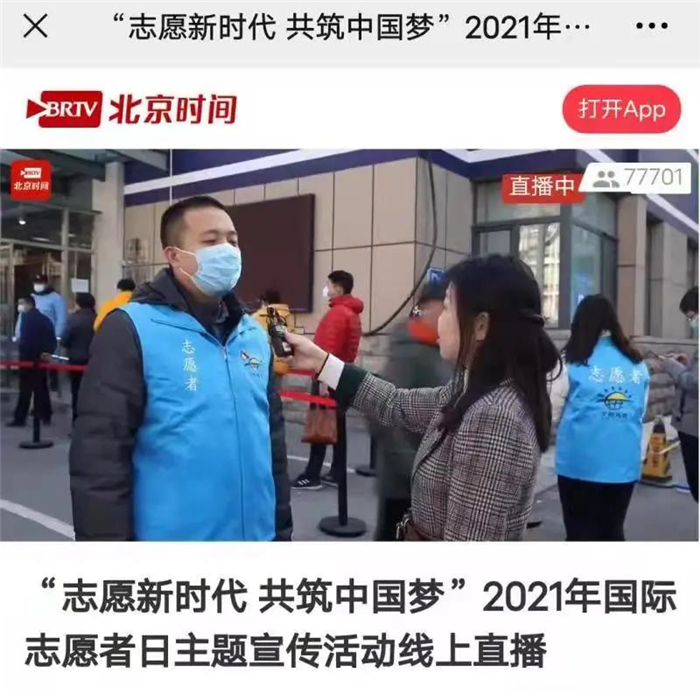Viewport: 700px width, 693px height.
Task: Tap the 打开App button
Action: tap(621, 109)
